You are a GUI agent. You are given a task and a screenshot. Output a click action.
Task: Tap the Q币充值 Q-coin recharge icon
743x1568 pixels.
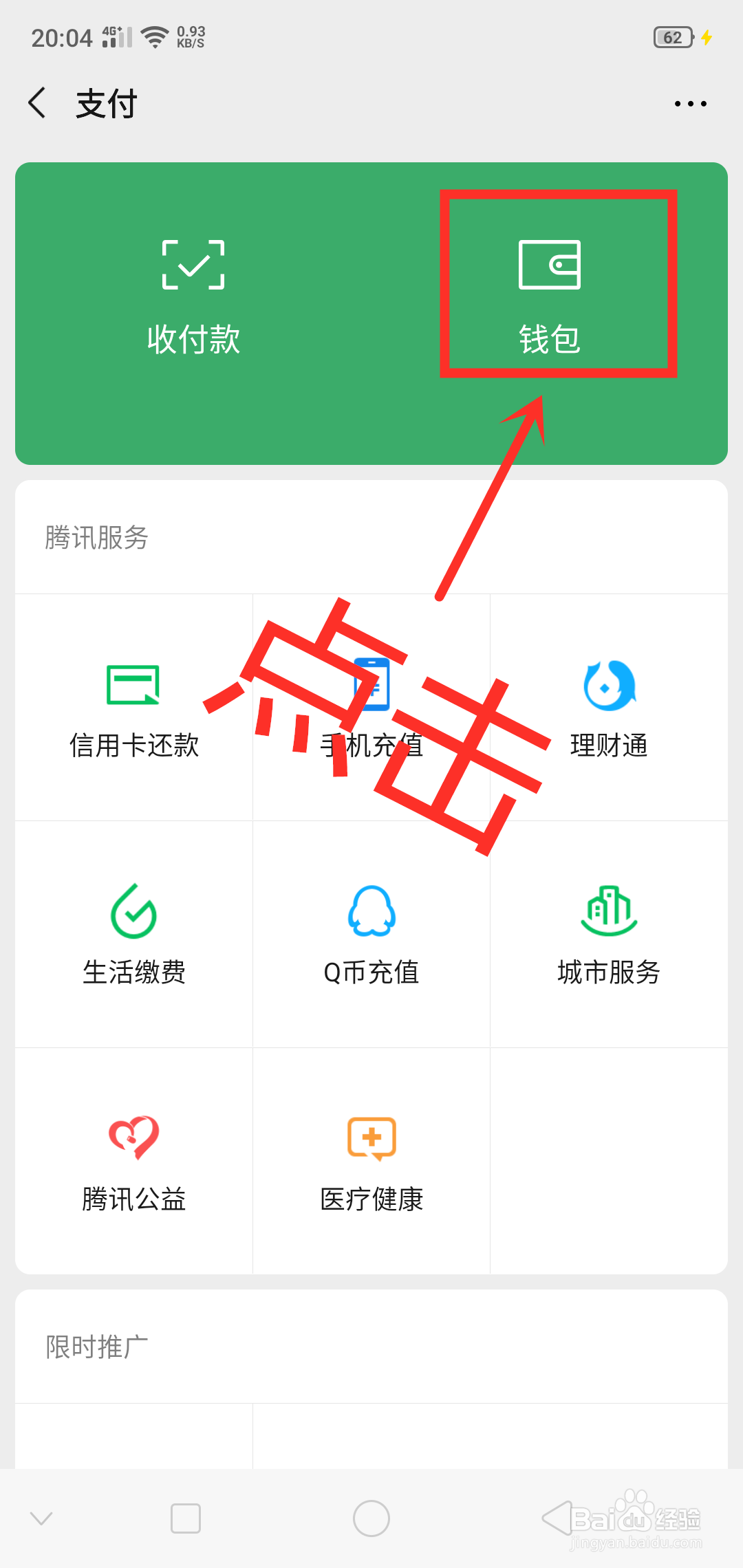[371, 935]
